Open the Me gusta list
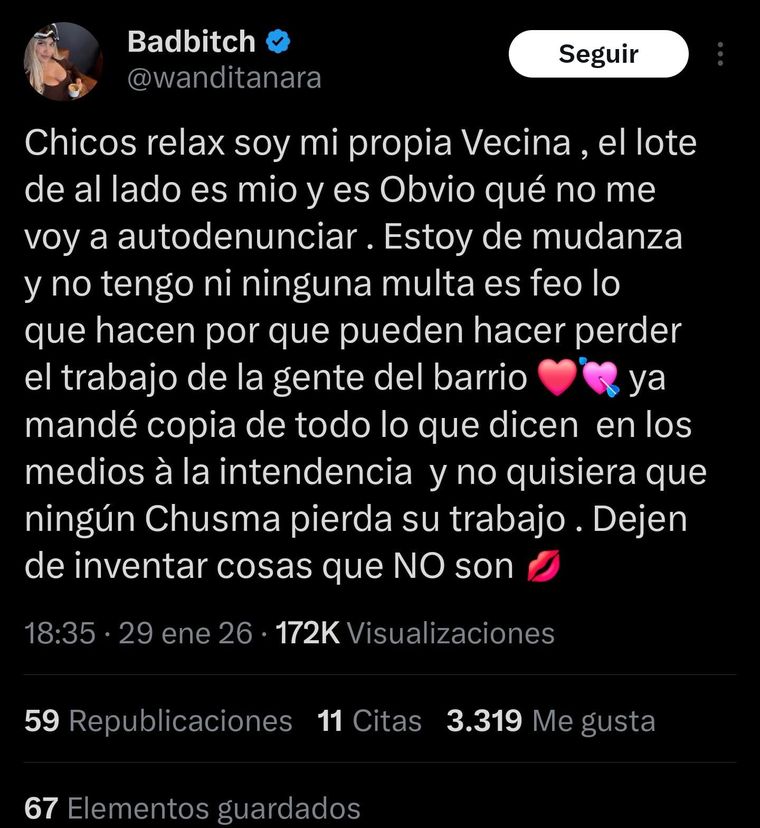The width and height of the screenshot is (760, 828). (x=596, y=719)
